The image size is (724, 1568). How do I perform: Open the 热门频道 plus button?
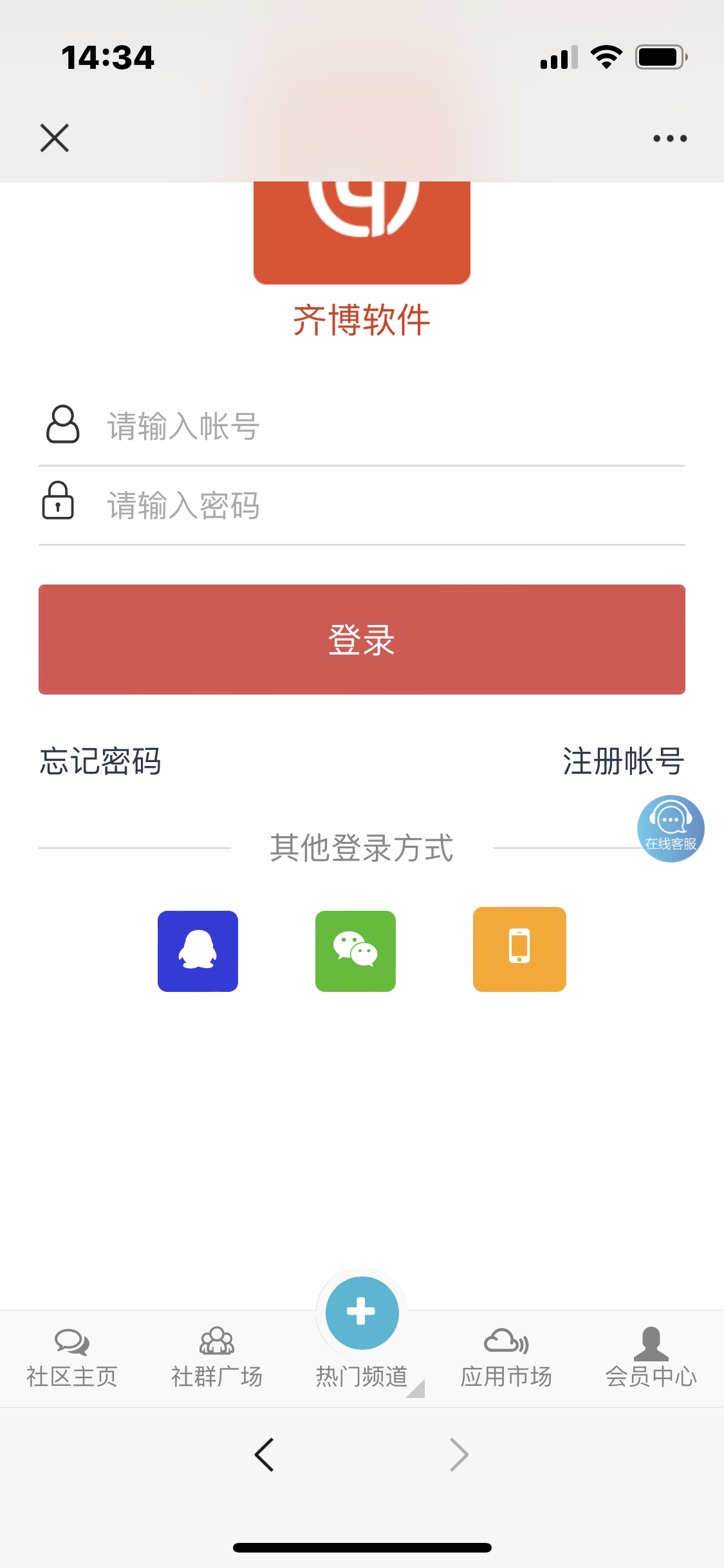click(x=362, y=1313)
